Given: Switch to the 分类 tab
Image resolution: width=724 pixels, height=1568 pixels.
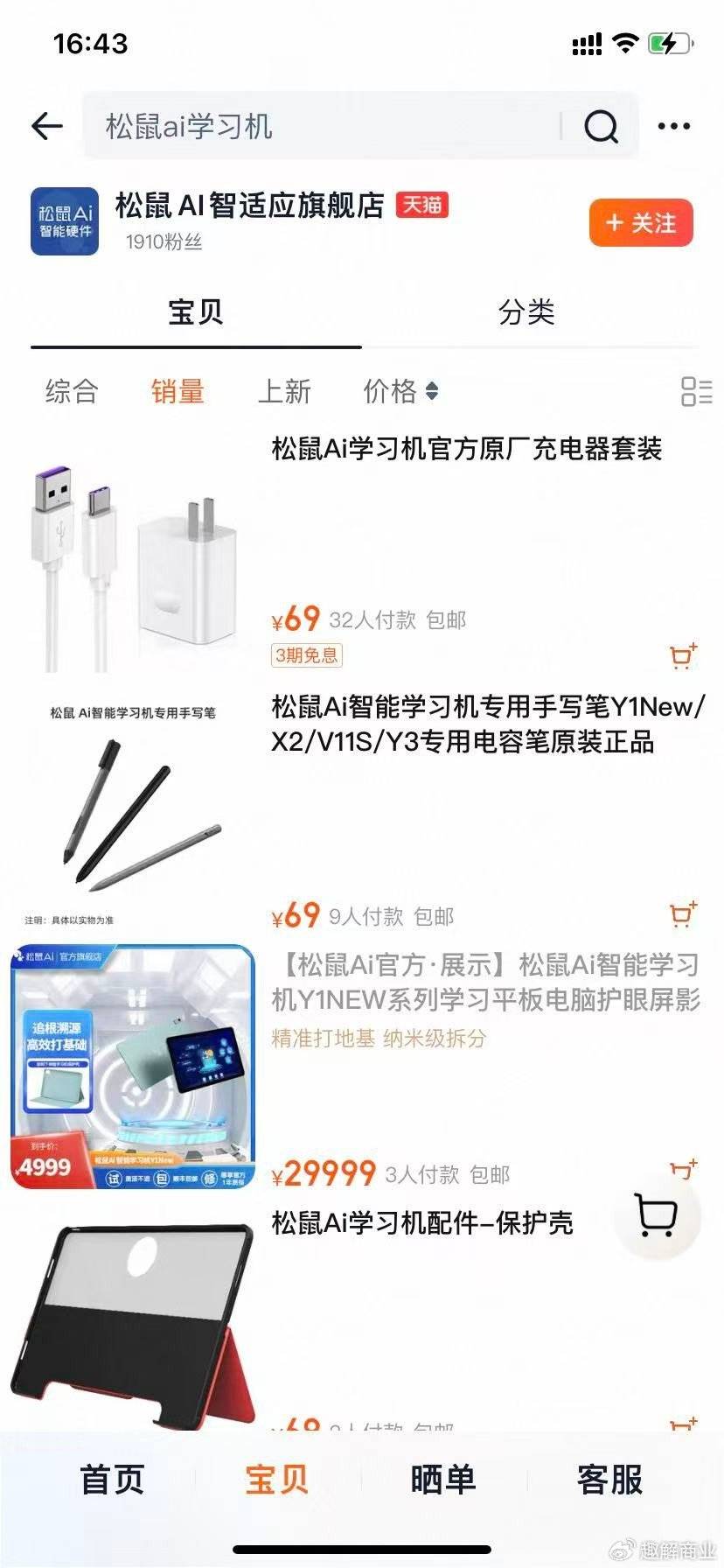Looking at the screenshot, I should pyautogui.click(x=526, y=312).
